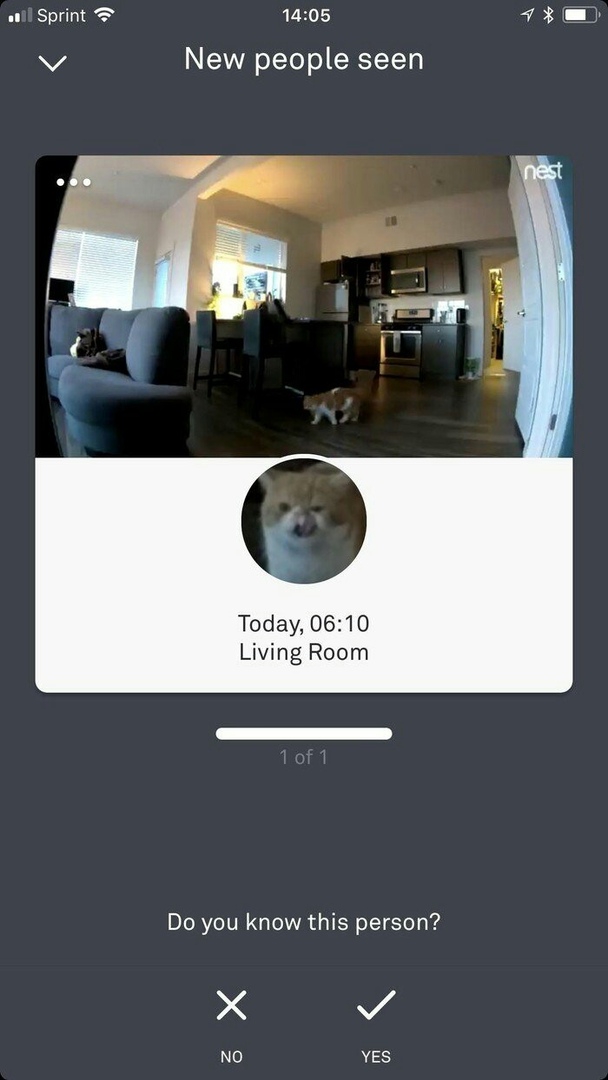Collapse the screen with the down chevron

(x=53, y=63)
